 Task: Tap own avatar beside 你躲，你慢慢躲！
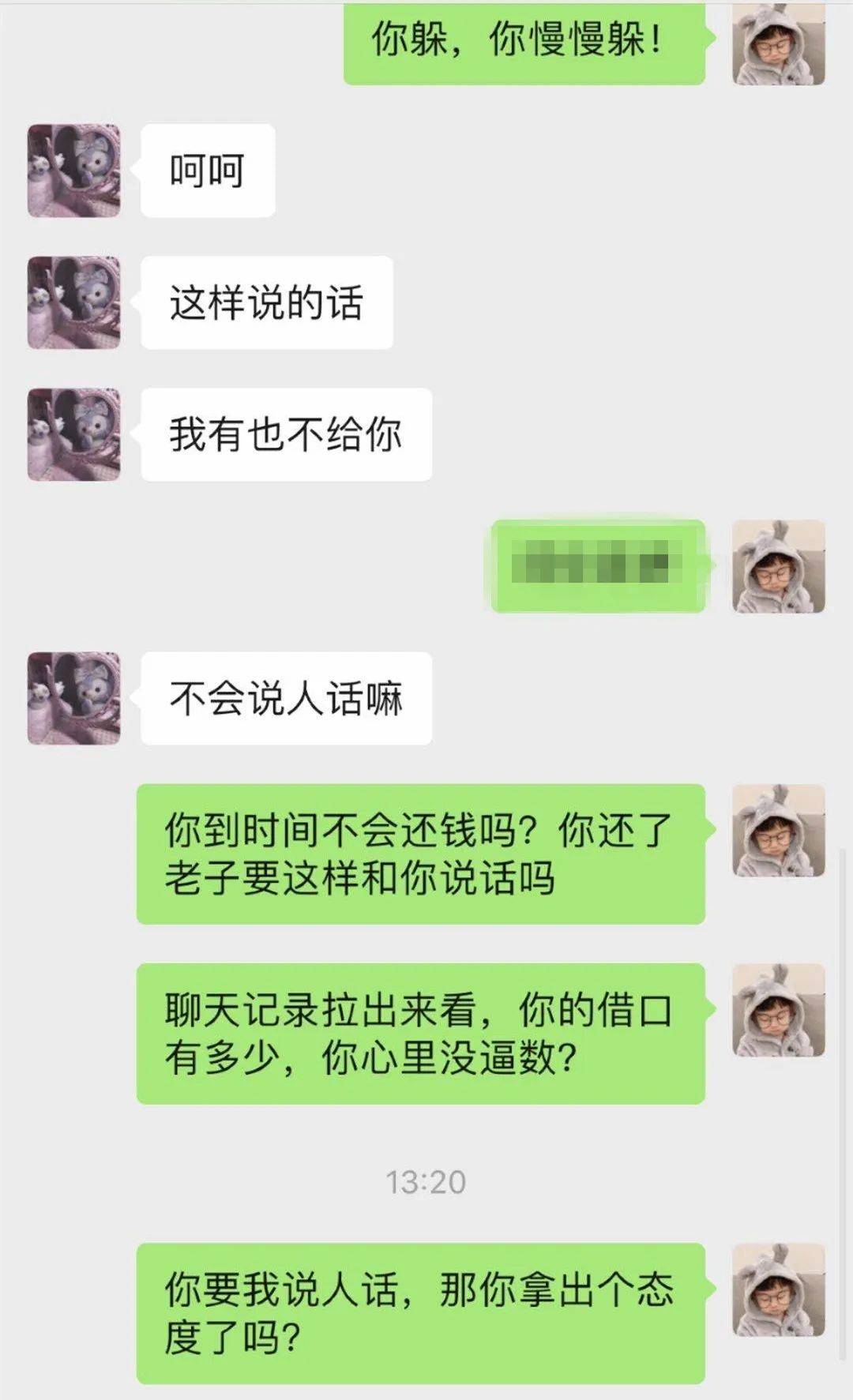pyautogui.click(x=779, y=43)
